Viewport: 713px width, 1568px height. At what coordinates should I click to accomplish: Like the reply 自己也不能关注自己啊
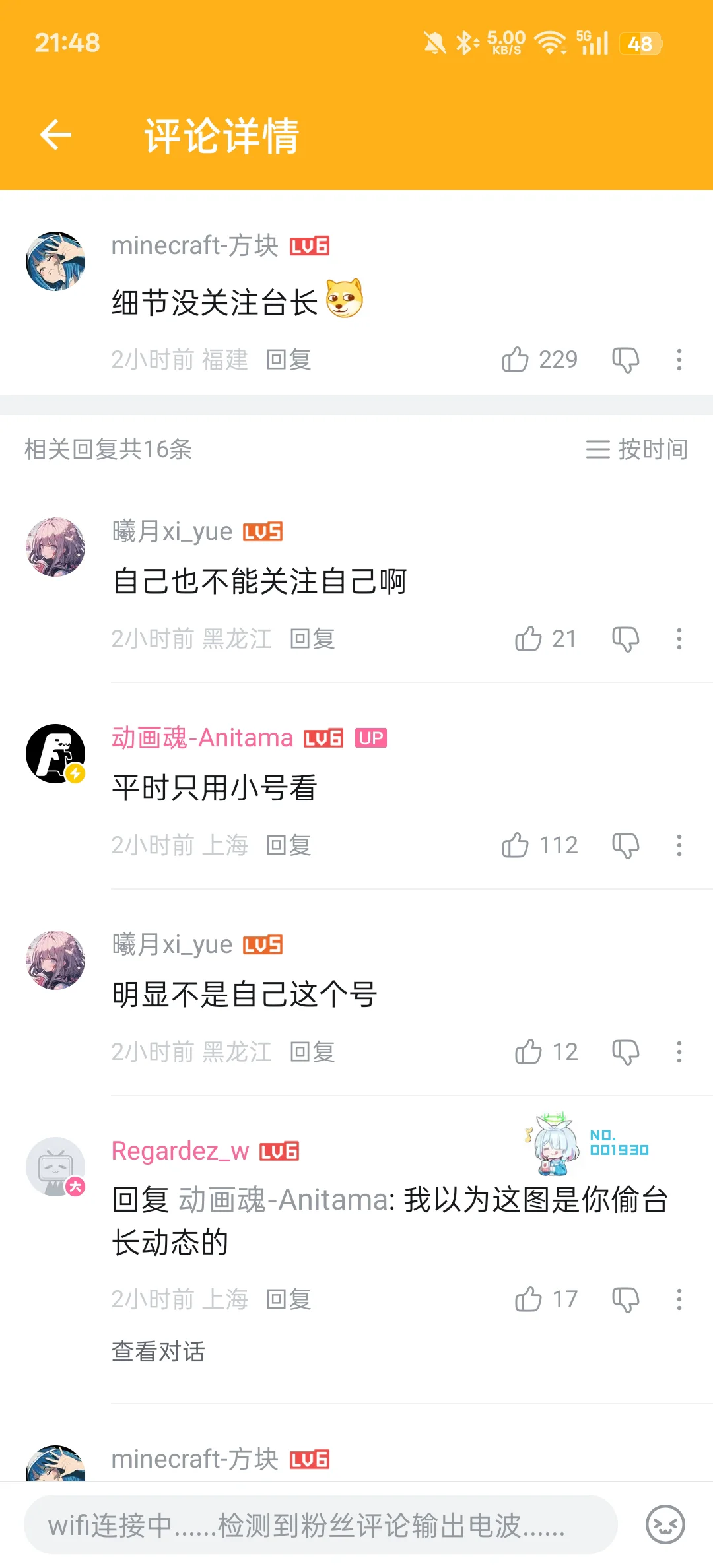click(x=528, y=639)
